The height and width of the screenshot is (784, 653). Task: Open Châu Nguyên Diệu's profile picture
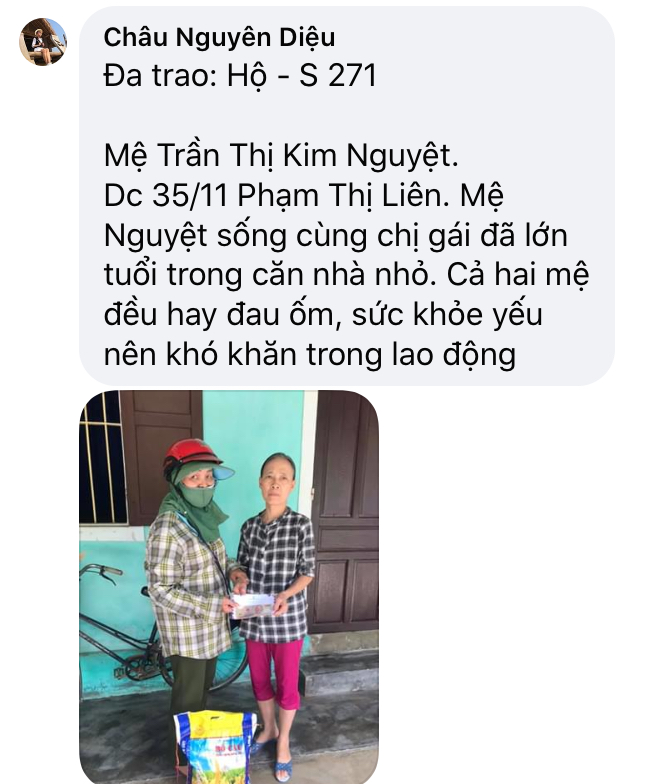pos(43,42)
